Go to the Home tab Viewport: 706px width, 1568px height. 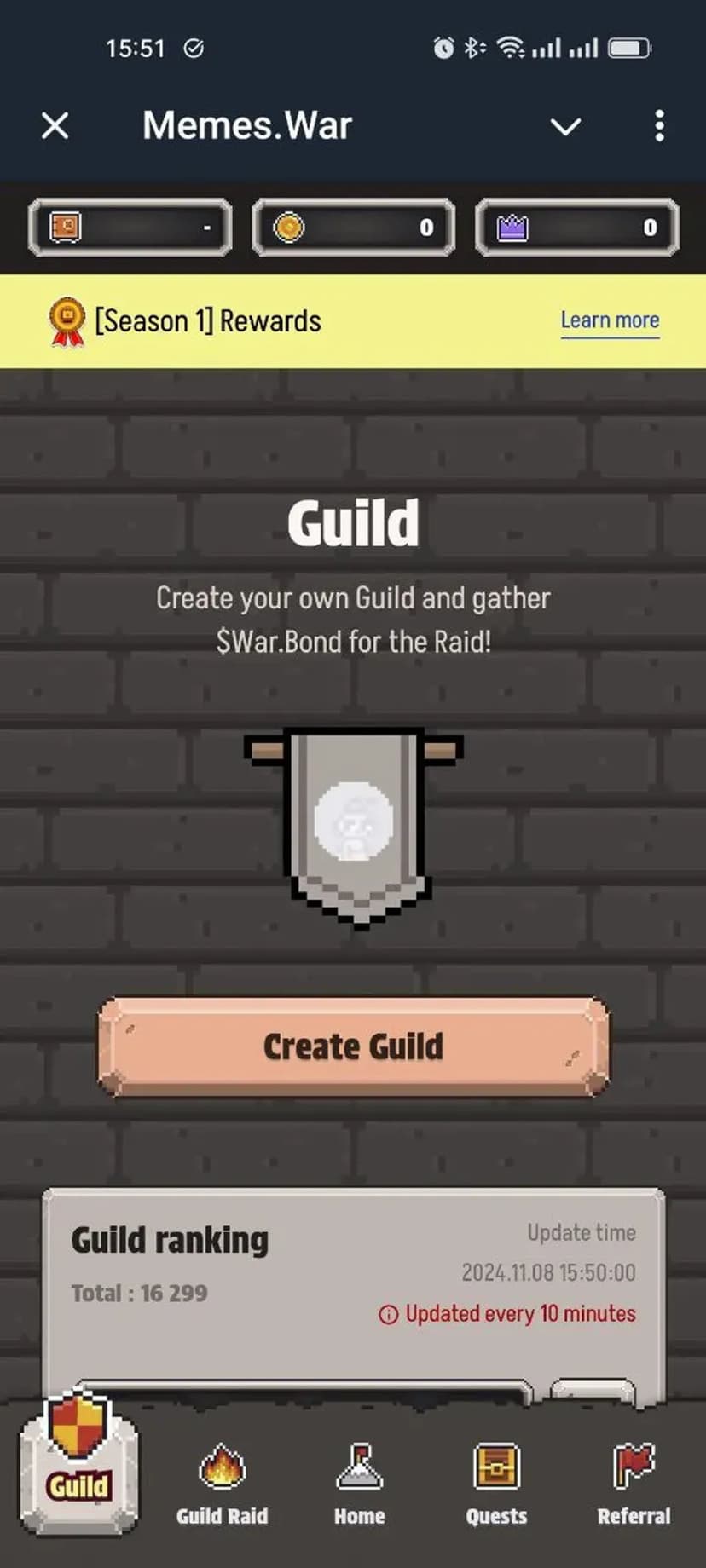[359, 1484]
